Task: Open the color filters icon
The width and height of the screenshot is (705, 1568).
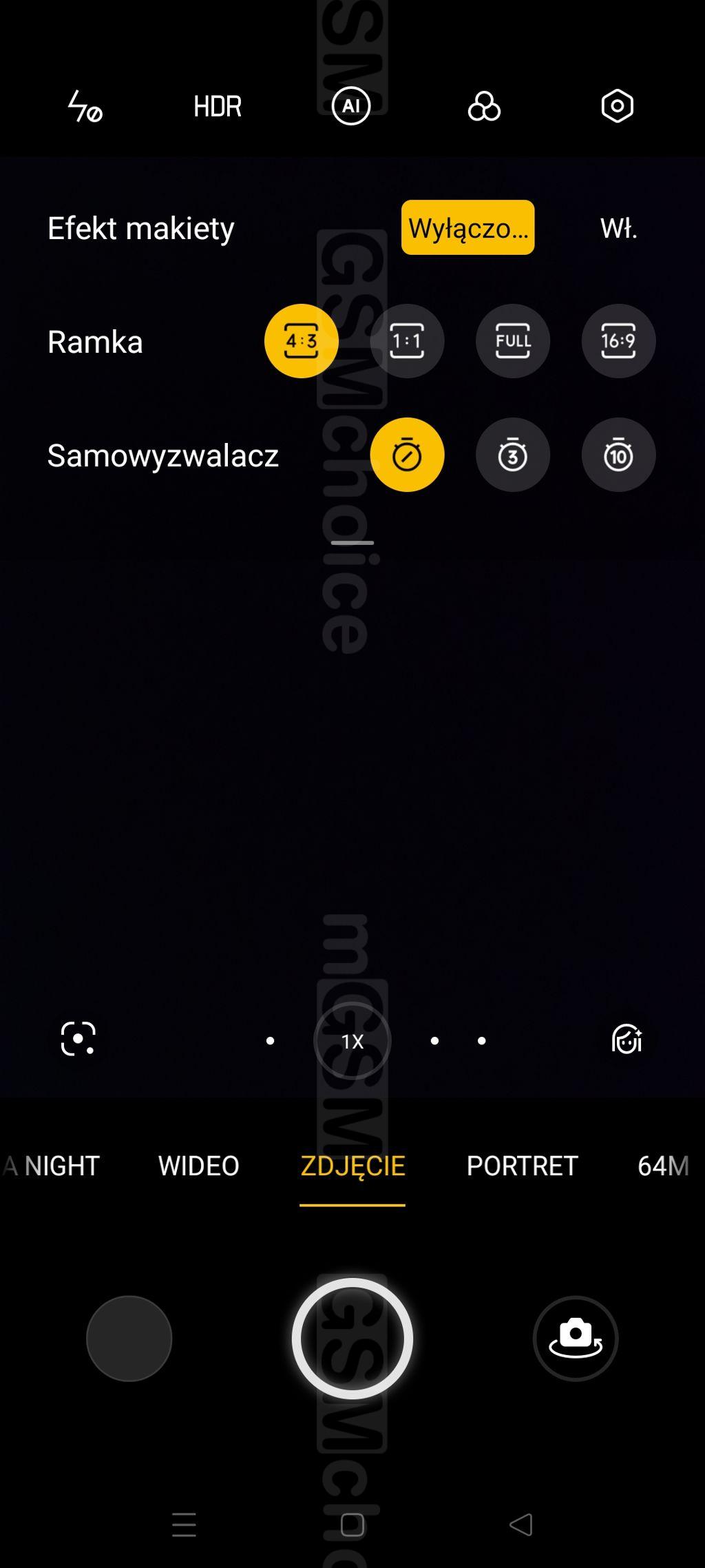Action: [x=484, y=107]
